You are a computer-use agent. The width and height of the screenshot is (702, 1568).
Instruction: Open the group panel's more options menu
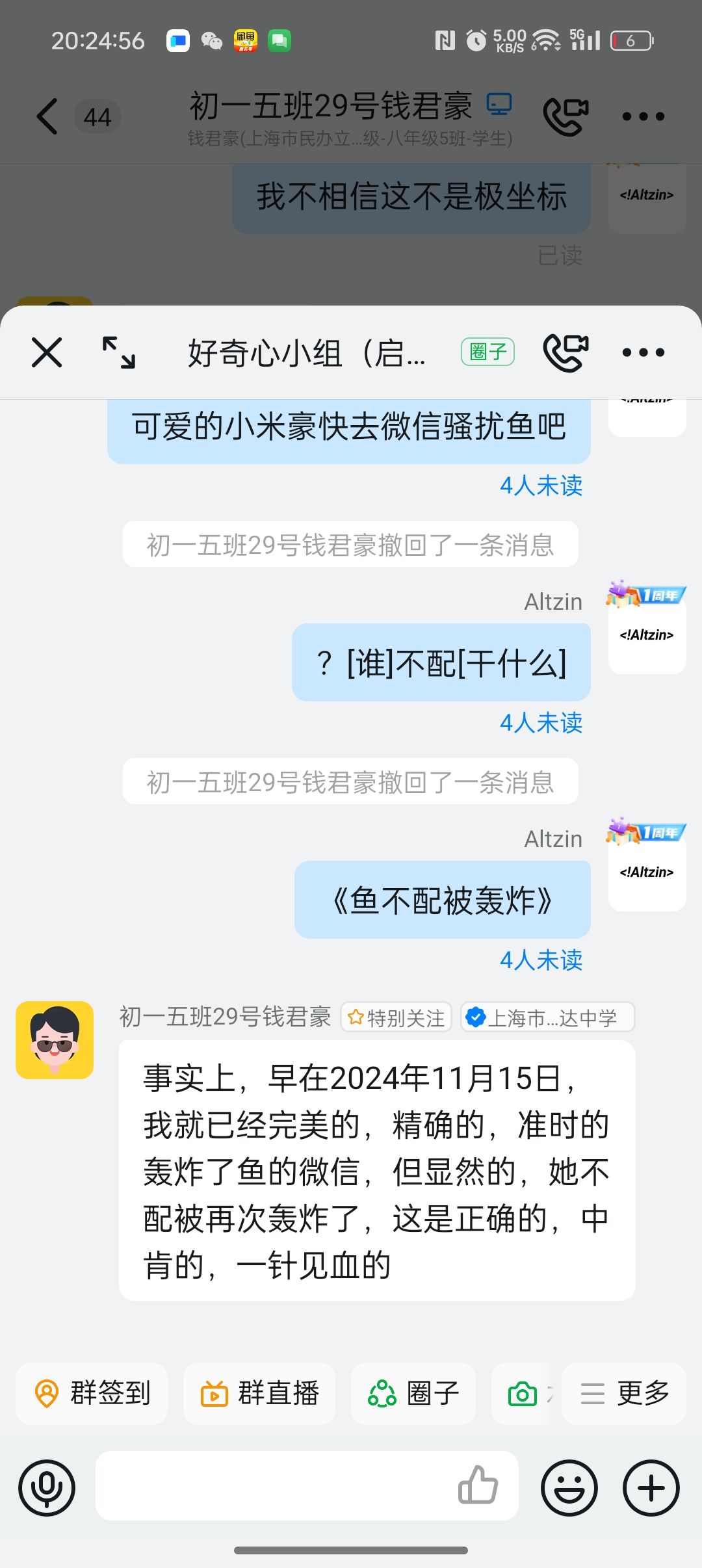(x=643, y=352)
